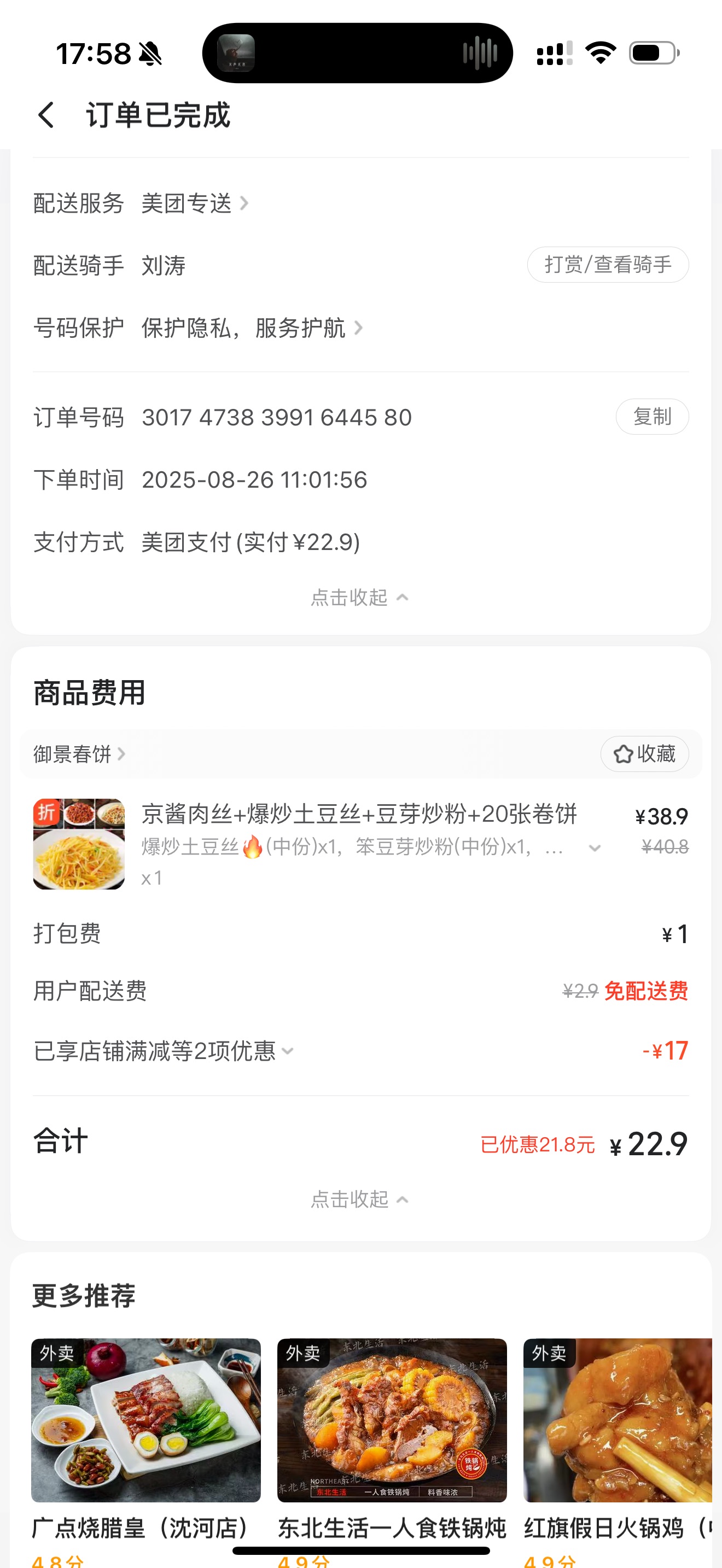Collapse order details via 点击收起 under 支付方式
This screenshot has width=722, height=1568.
pos(359,598)
